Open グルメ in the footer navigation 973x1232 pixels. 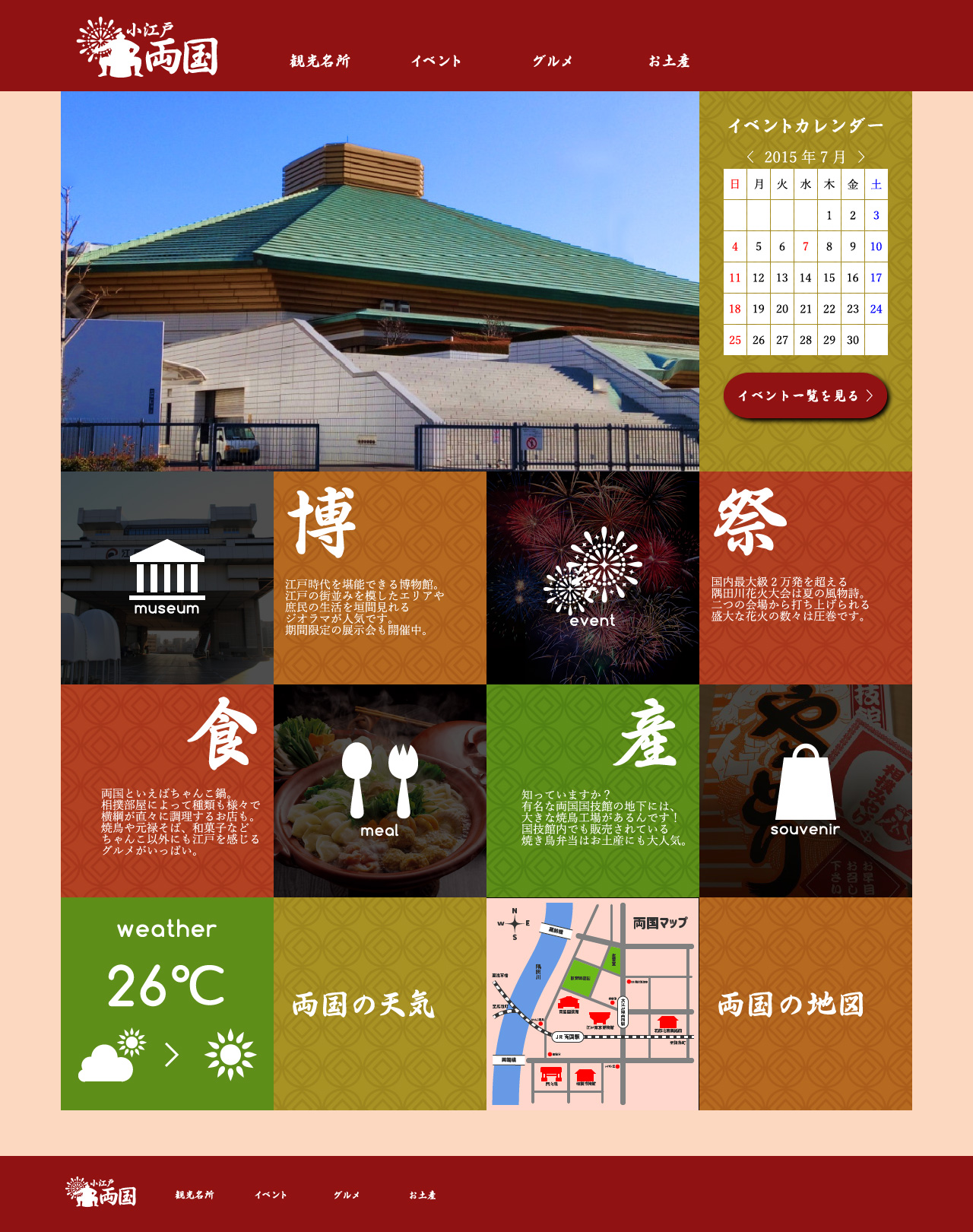click(347, 1195)
